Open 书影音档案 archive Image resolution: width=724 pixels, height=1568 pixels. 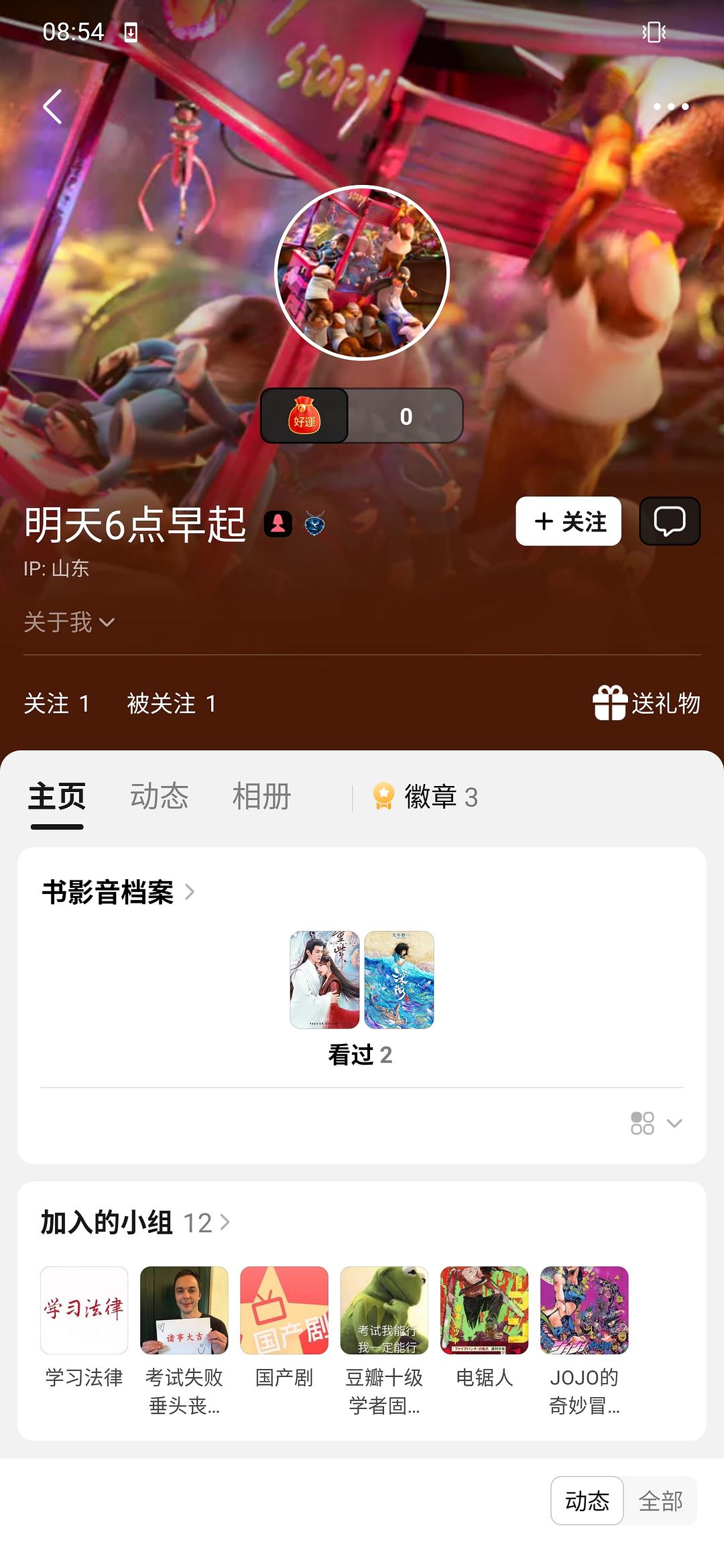(x=117, y=893)
